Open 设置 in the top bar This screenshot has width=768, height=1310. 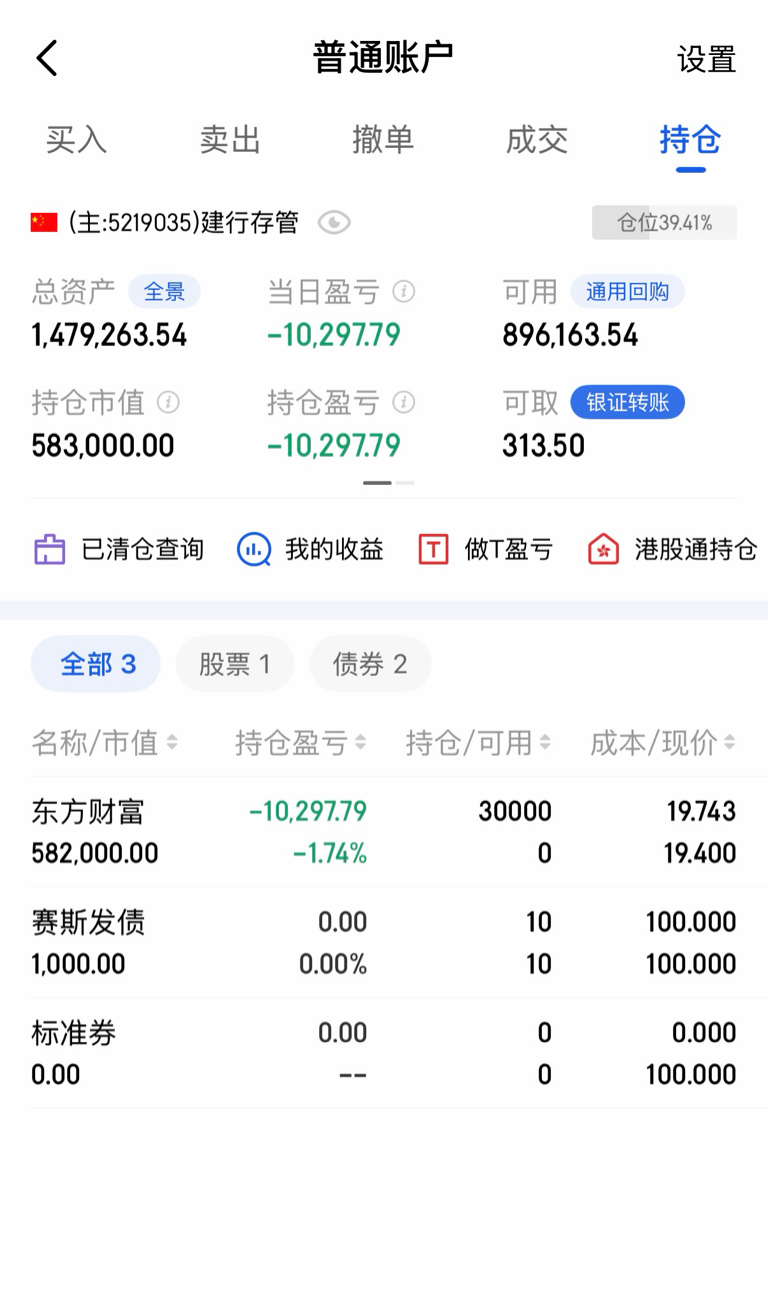click(706, 59)
